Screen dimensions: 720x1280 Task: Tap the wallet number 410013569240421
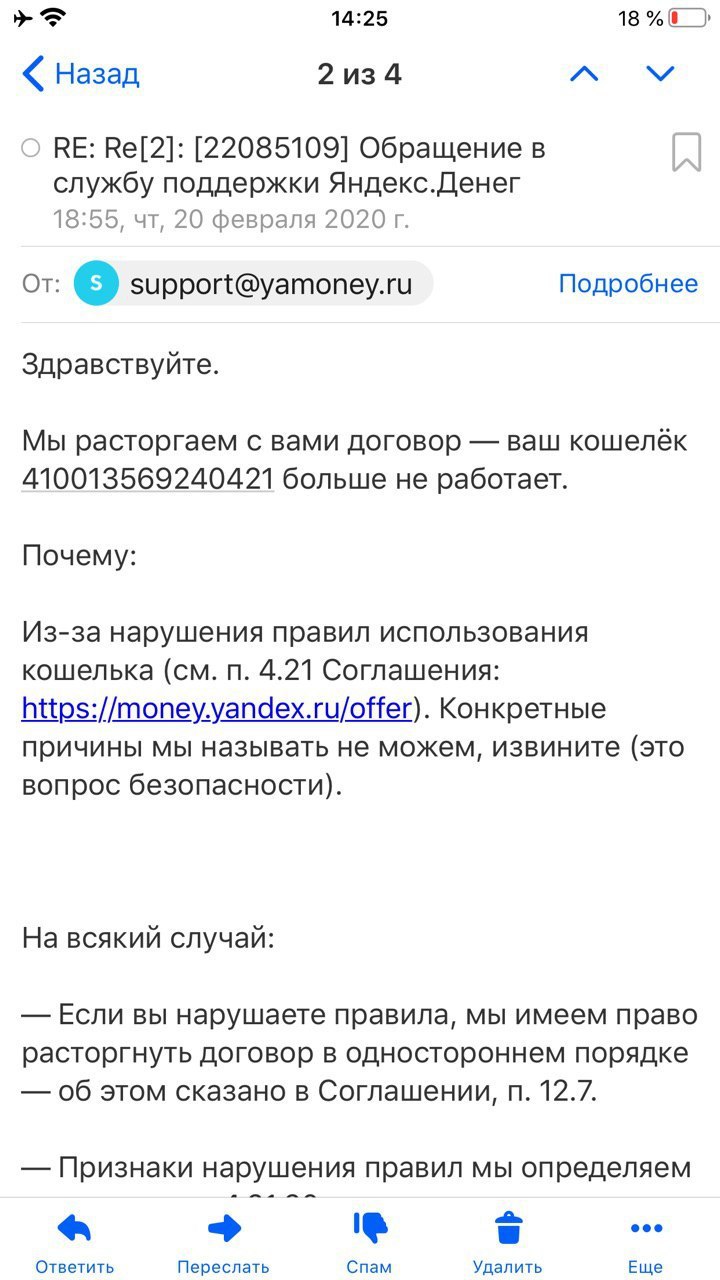tap(148, 480)
